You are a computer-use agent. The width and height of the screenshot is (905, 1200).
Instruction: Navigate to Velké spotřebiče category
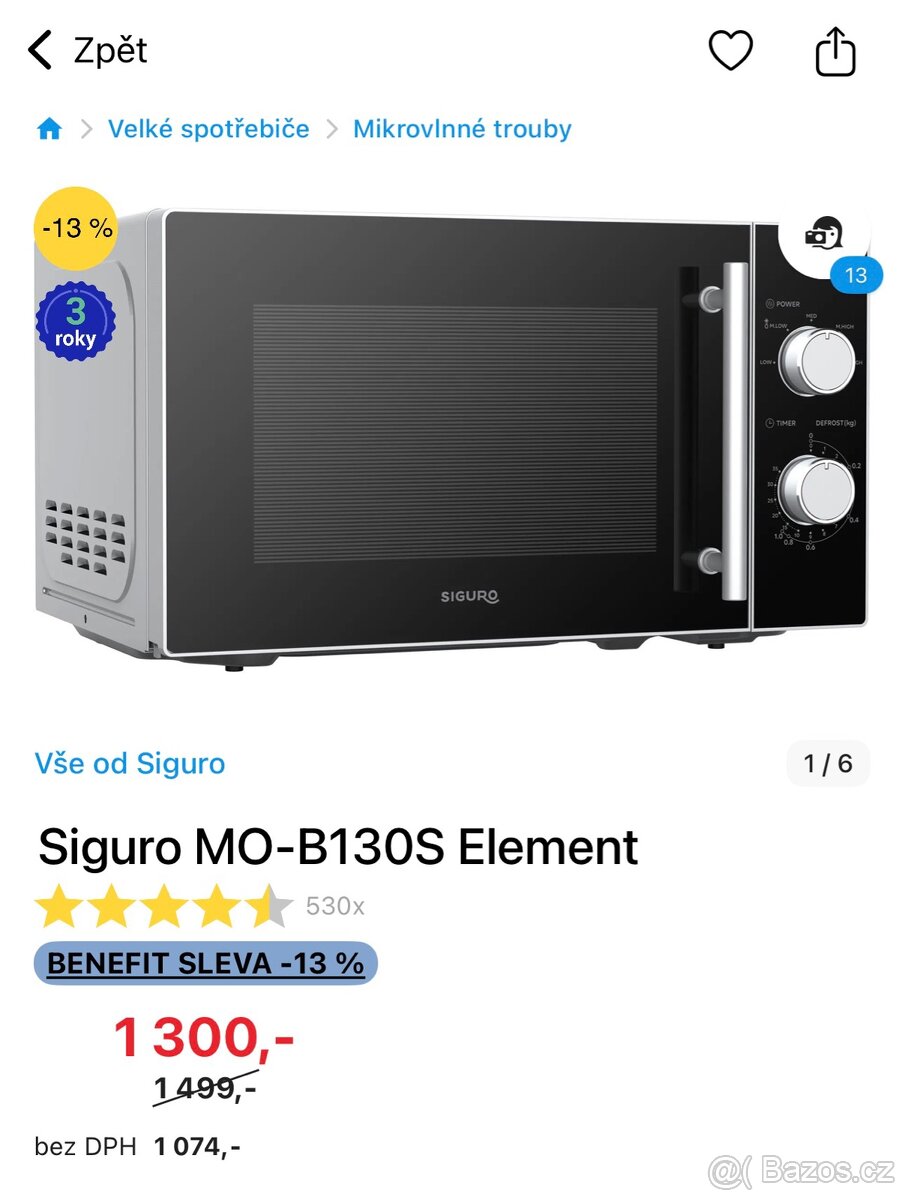[x=209, y=128]
